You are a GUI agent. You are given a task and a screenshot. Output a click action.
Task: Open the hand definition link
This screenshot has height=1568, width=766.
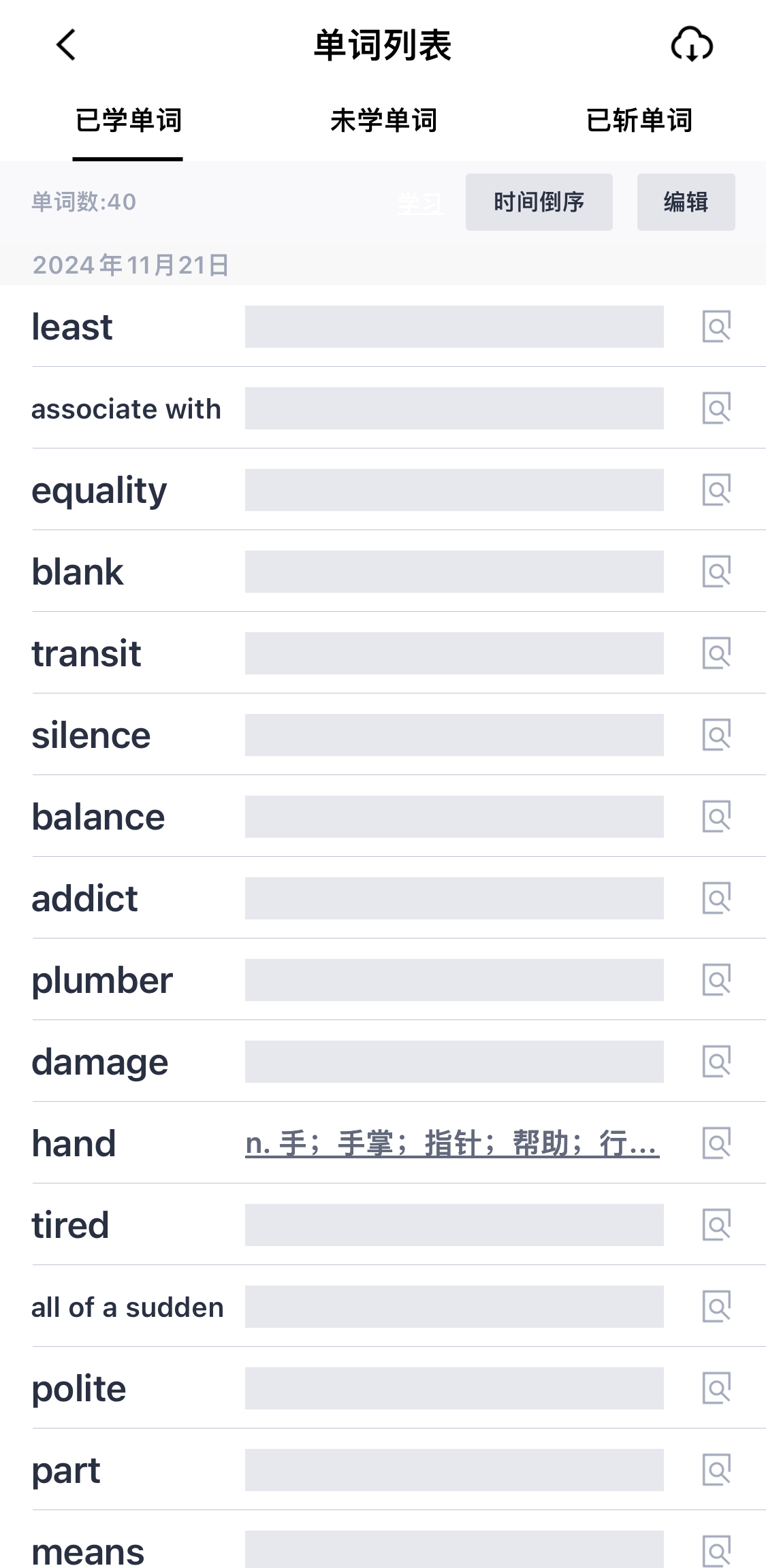pos(452,1143)
